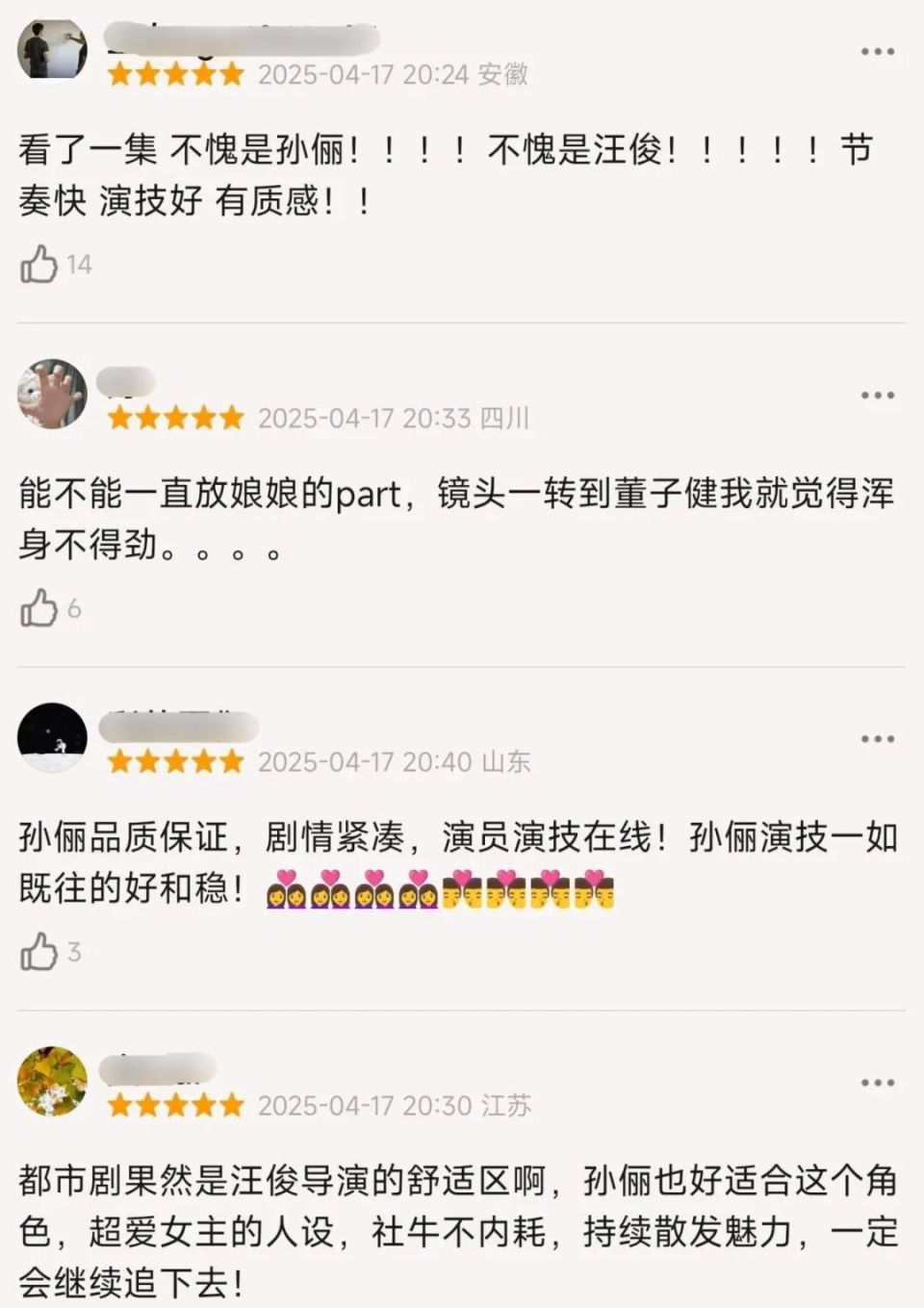The height and width of the screenshot is (1308, 924).
Task: View the profile of the 安徽 reviewer's avatar
Action: (52, 49)
